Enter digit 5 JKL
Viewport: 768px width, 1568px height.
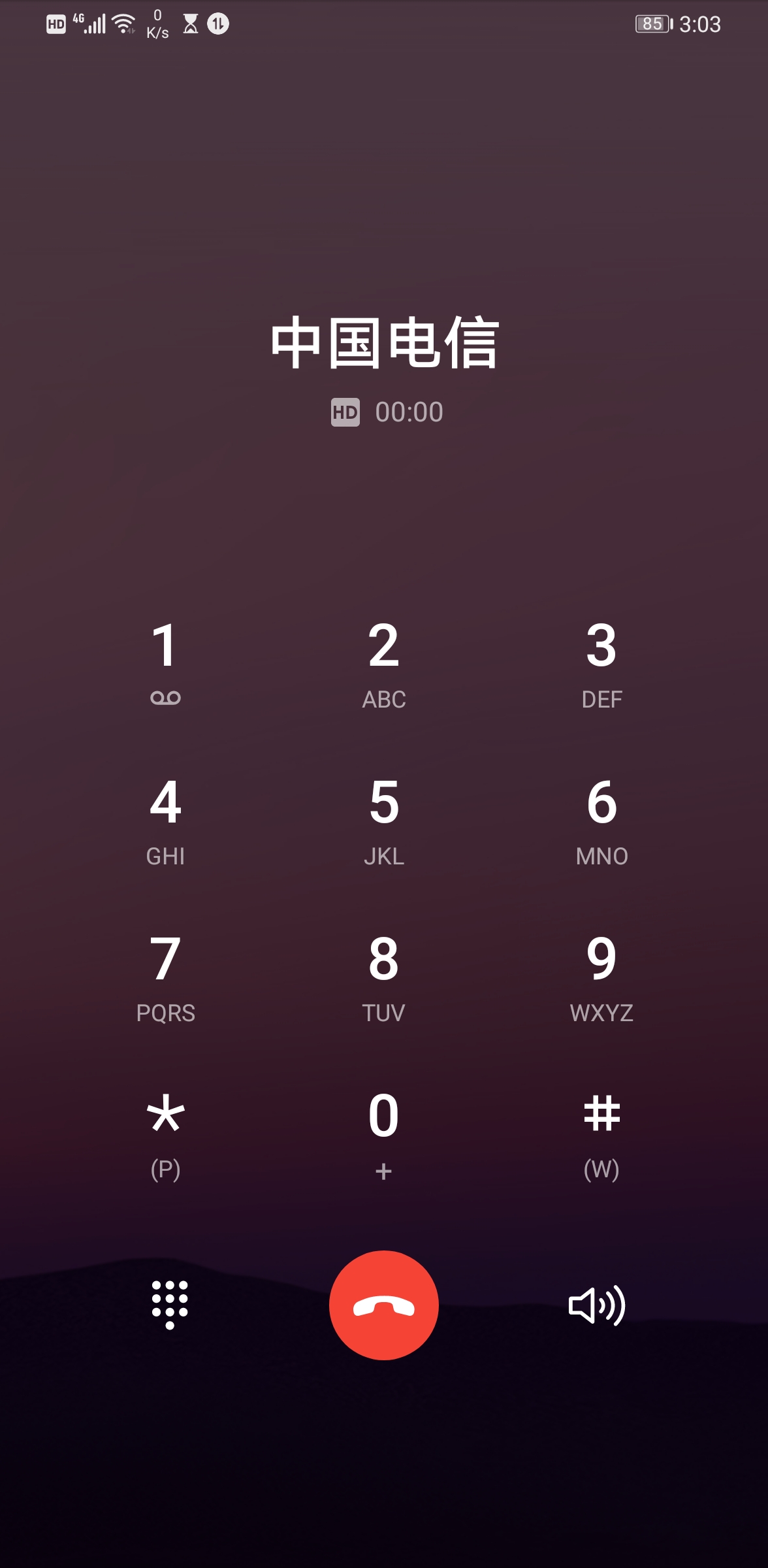384,820
